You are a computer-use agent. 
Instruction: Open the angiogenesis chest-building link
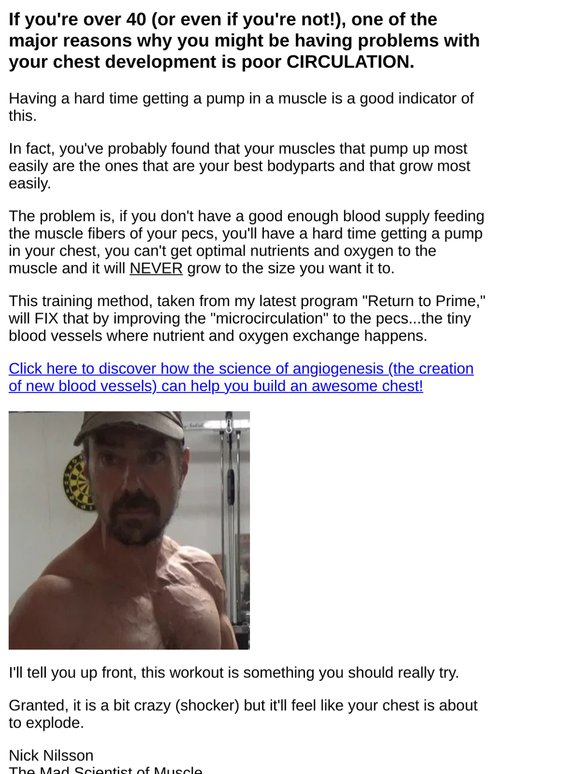[241, 377]
